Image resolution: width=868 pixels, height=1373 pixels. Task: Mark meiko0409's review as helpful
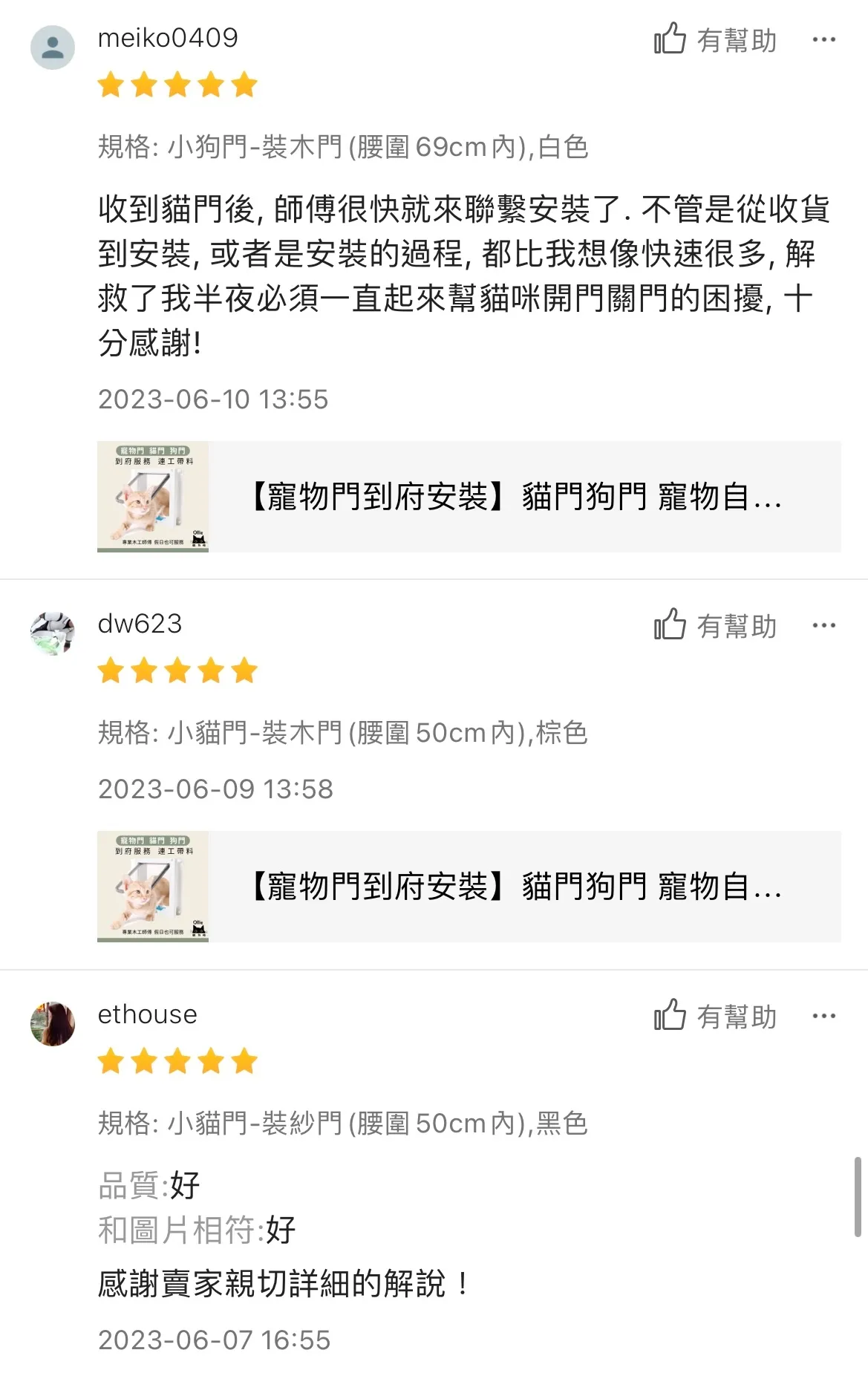point(715,39)
